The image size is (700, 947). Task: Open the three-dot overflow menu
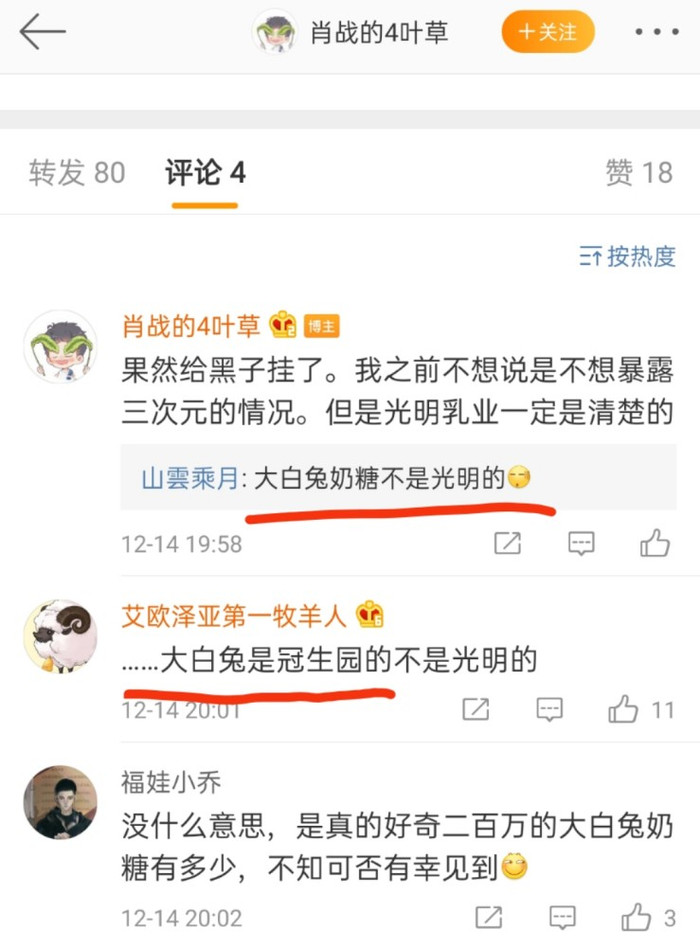pyautogui.click(x=656, y=32)
